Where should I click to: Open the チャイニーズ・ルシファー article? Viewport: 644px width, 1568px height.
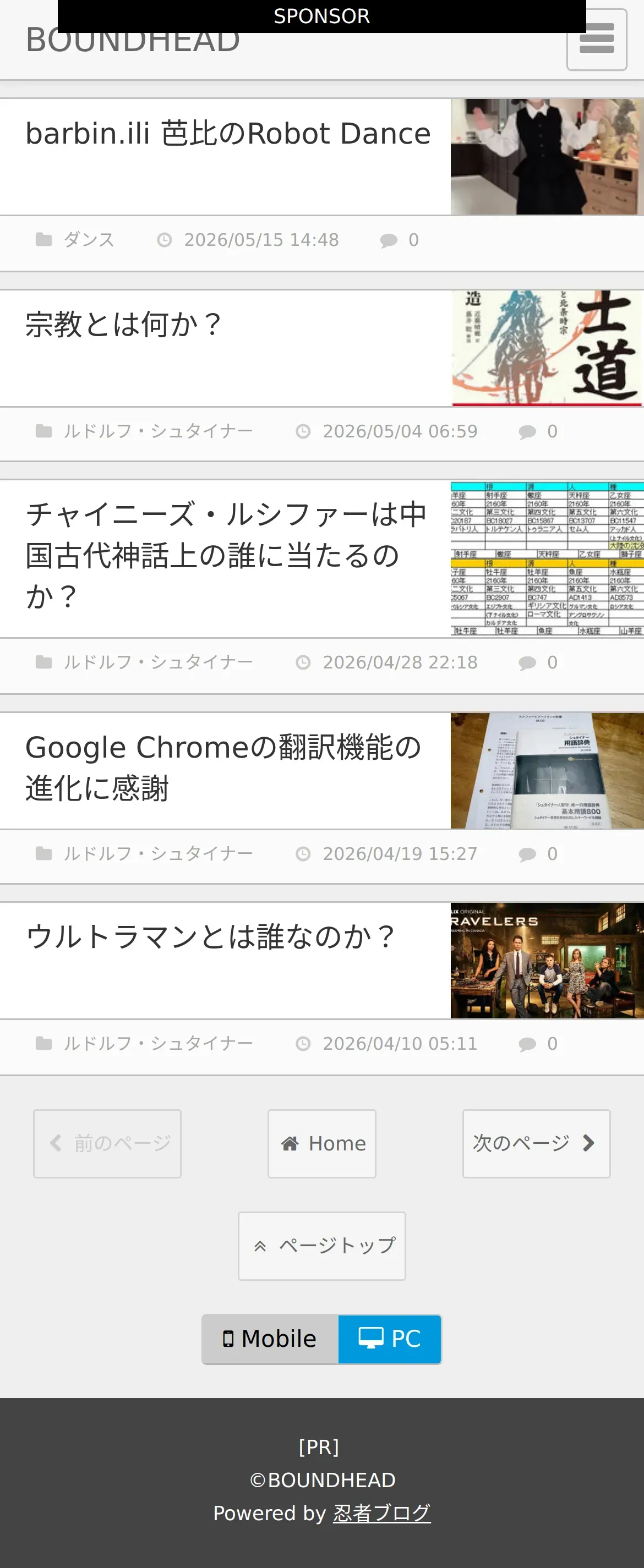pyautogui.click(x=226, y=555)
